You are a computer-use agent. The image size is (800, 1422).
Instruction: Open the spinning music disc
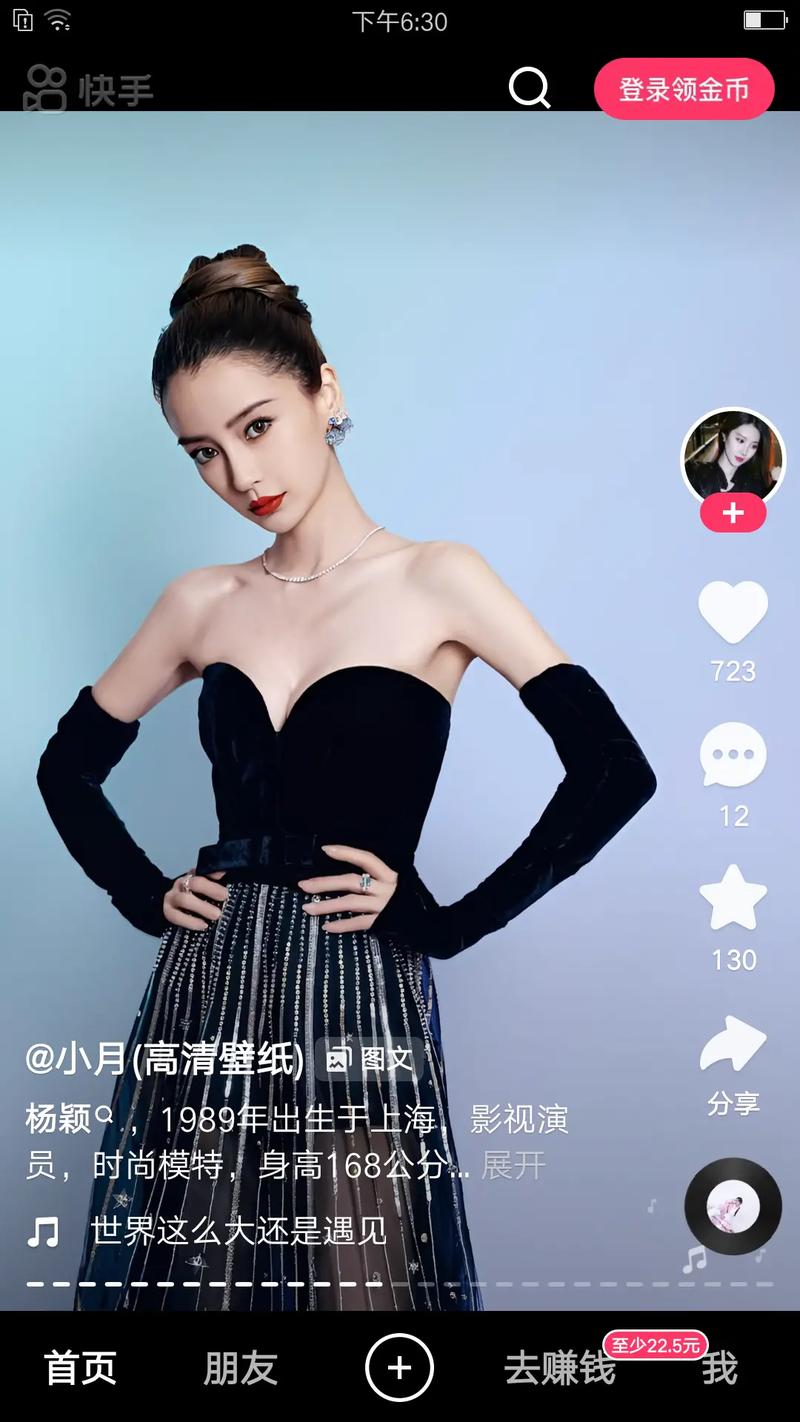pyautogui.click(x=732, y=1206)
